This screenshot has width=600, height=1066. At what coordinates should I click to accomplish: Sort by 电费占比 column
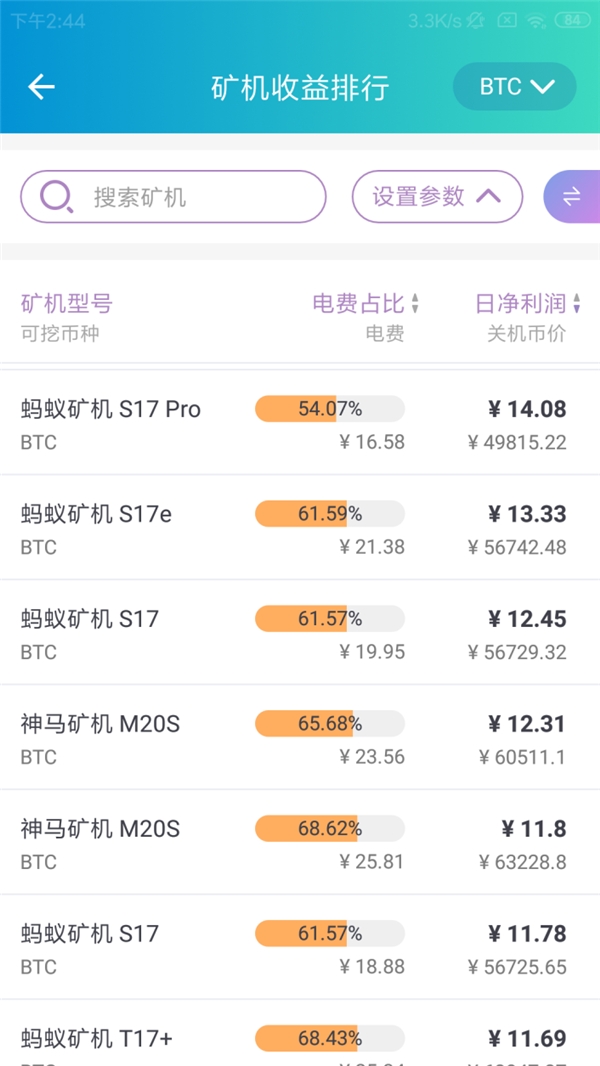[366, 304]
